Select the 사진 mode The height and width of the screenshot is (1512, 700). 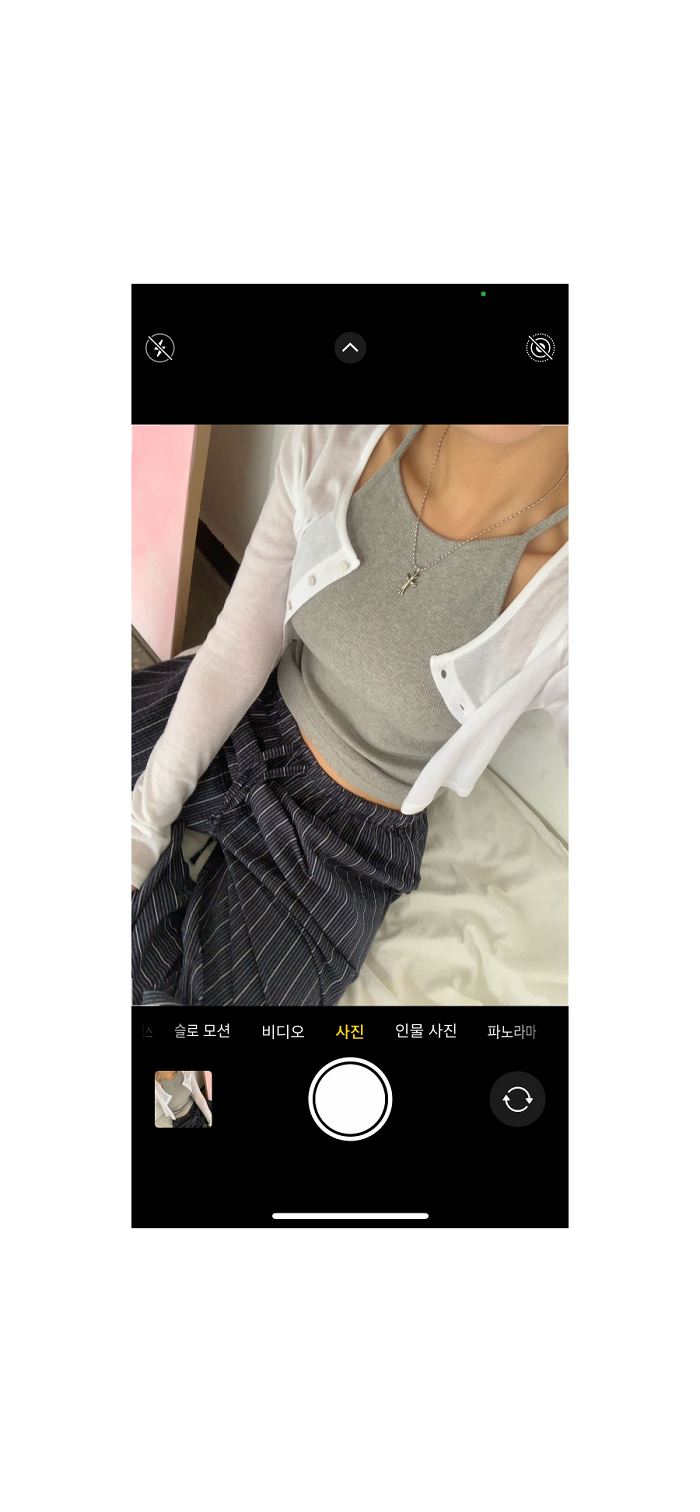pos(350,1031)
